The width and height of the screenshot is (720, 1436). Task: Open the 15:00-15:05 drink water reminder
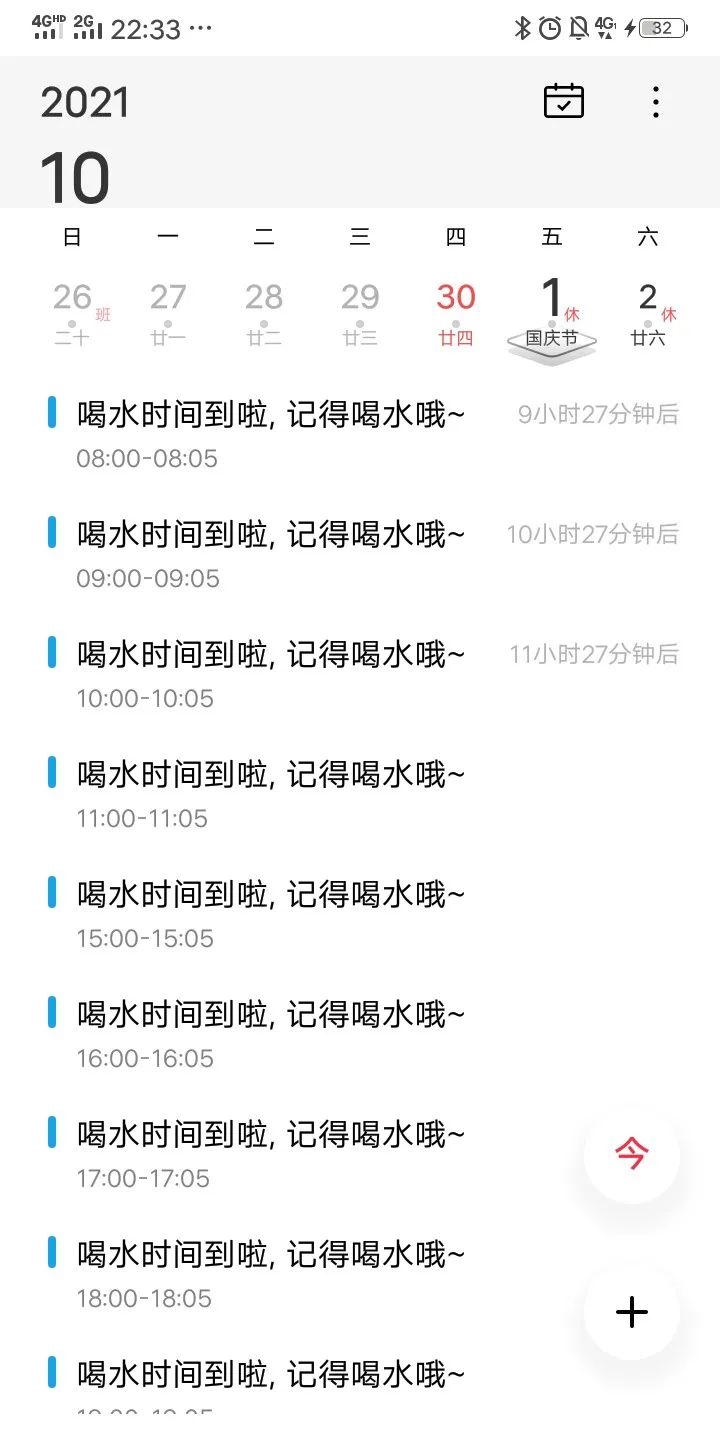(x=360, y=914)
